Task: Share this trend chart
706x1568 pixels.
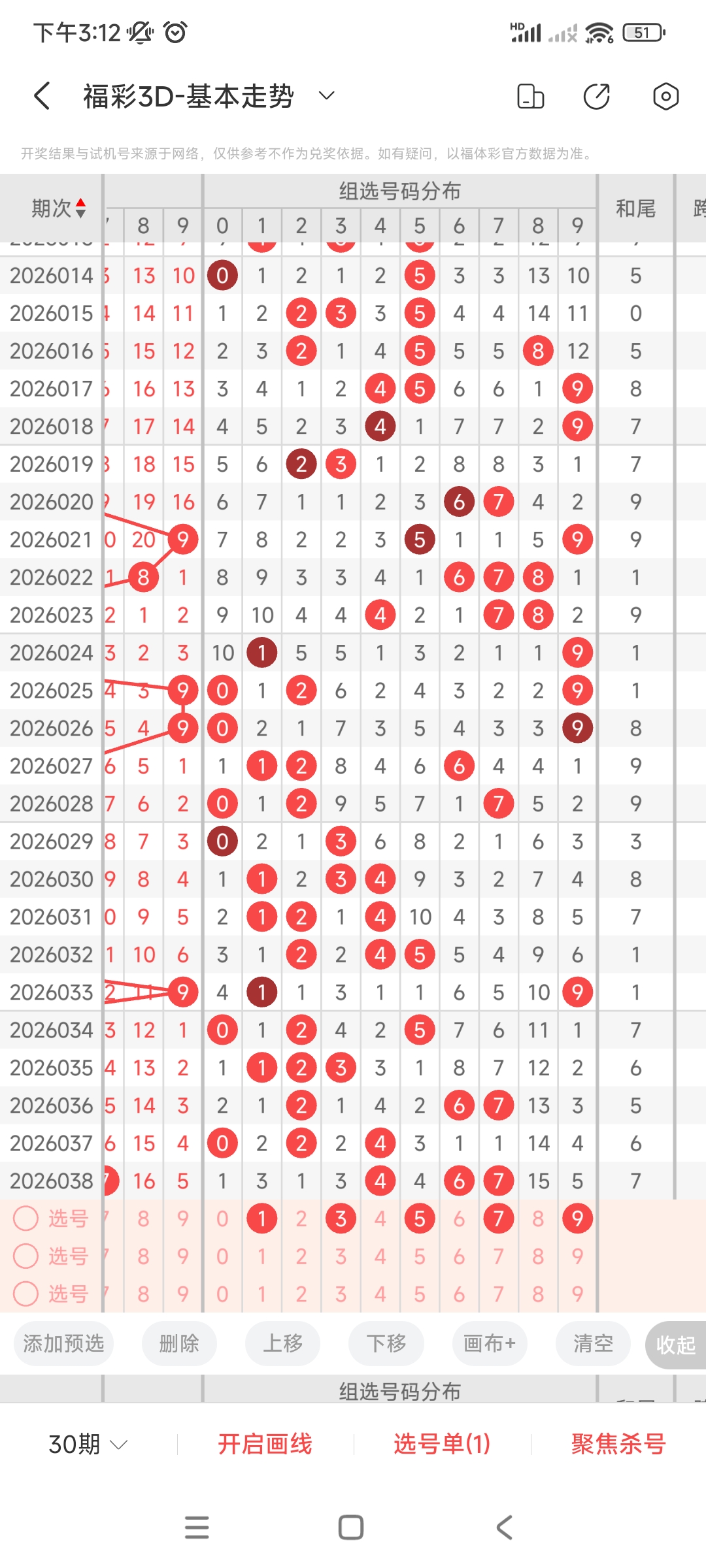Action: [596, 96]
